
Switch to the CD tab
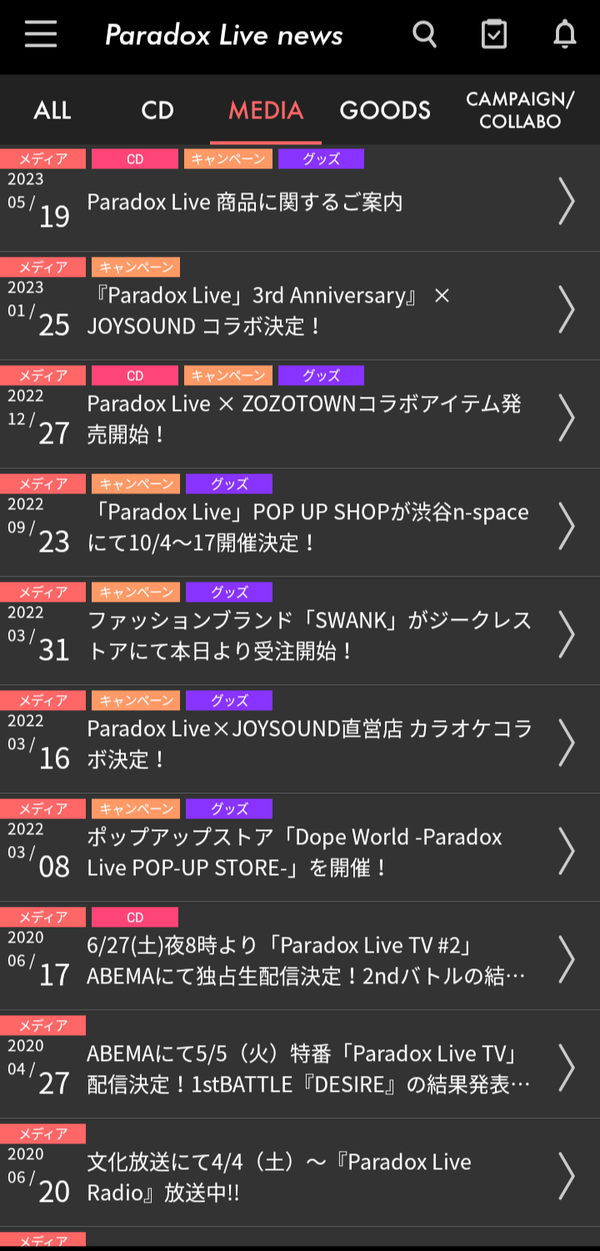[x=157, y=110]
